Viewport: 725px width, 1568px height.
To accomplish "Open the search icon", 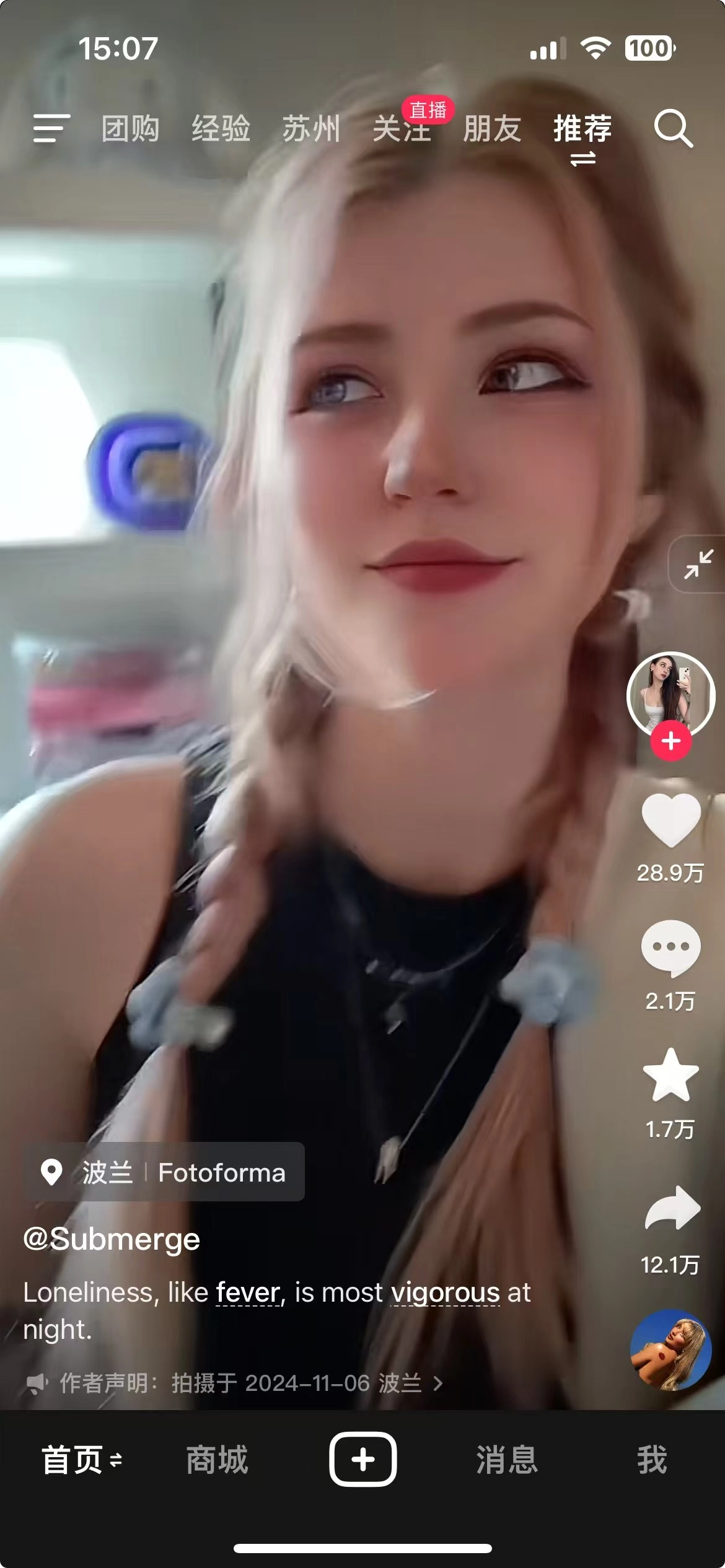I will point(673,129).
